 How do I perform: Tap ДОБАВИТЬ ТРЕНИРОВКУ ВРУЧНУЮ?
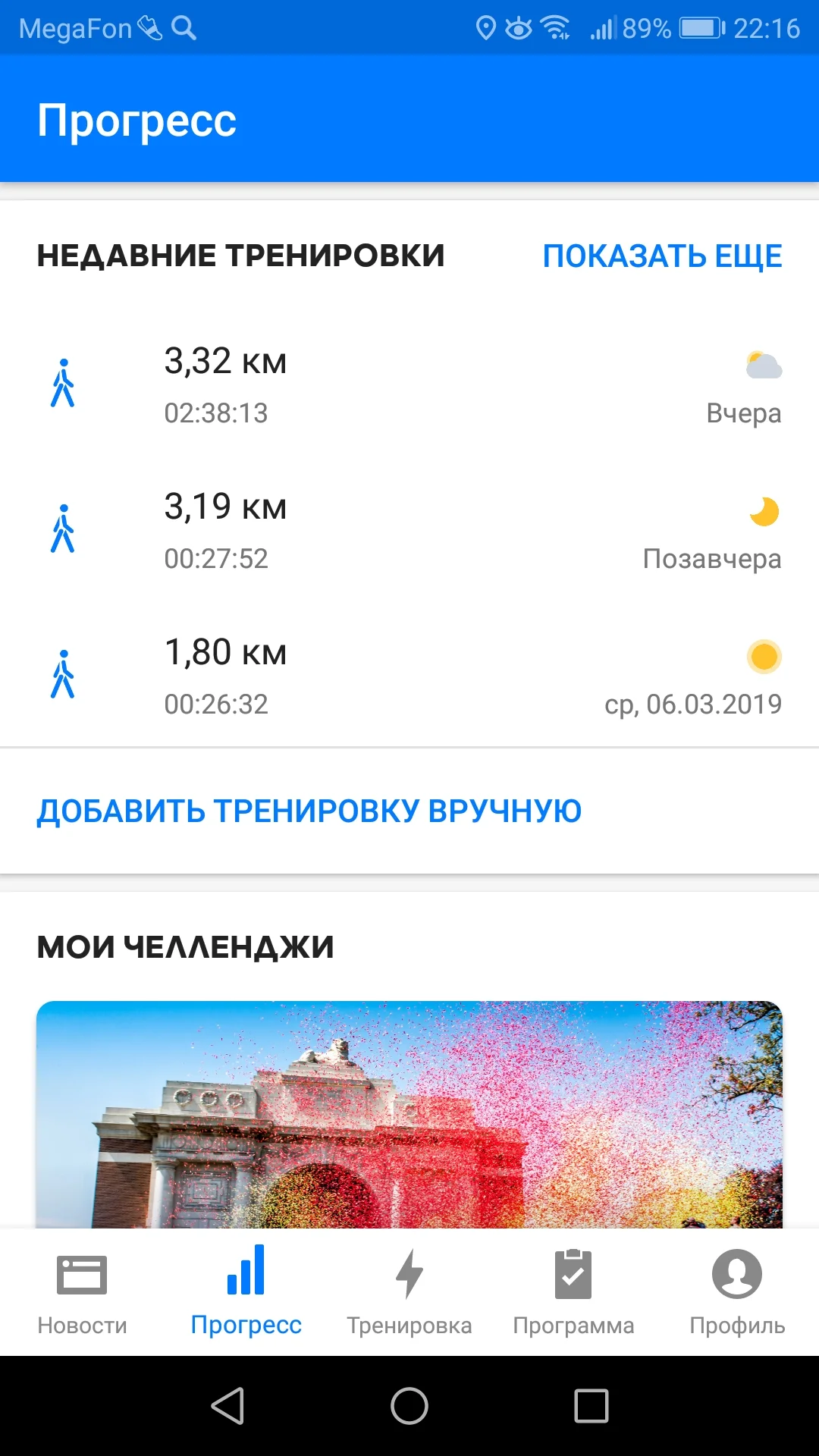tap(309, 811)
